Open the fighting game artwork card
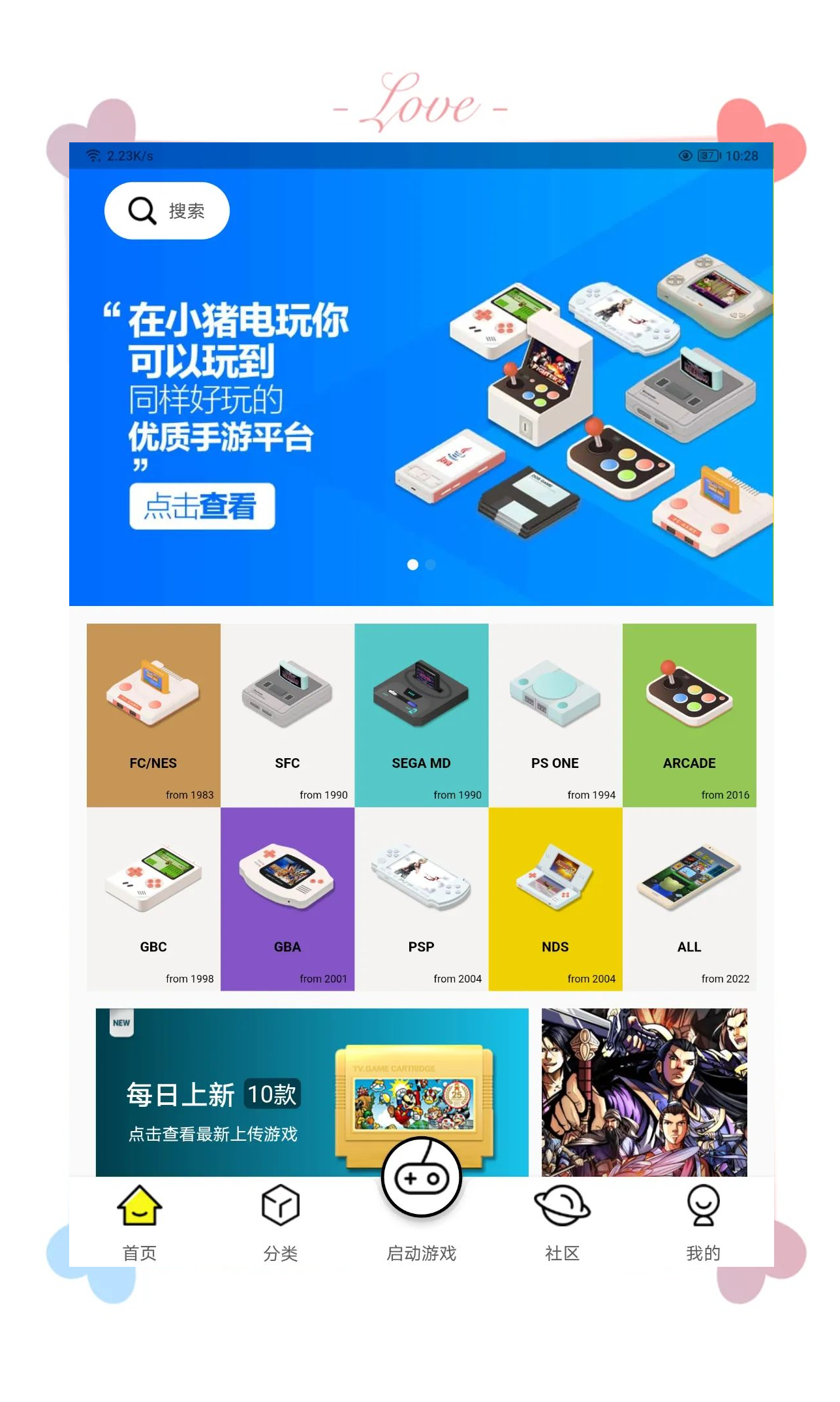 644,1092
